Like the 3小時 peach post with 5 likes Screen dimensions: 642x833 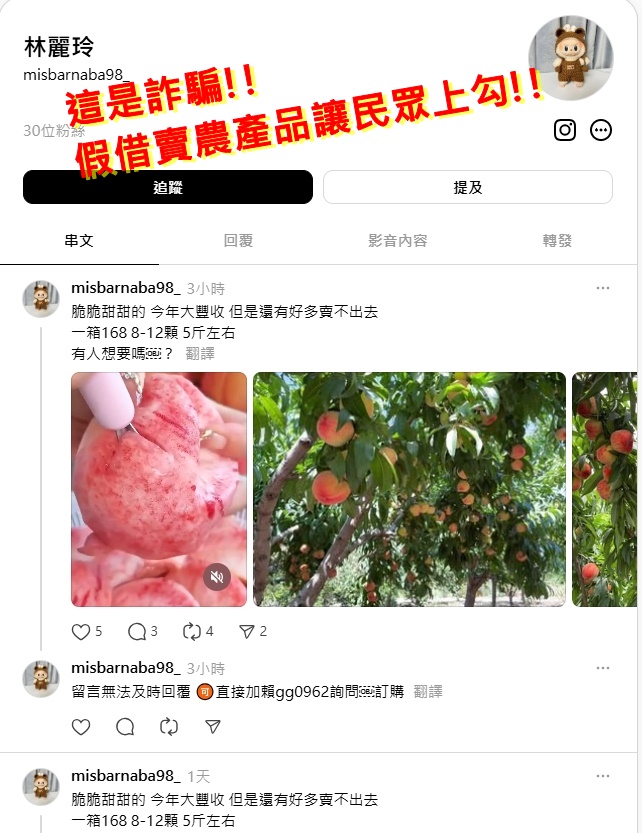(x=82, y=631)
